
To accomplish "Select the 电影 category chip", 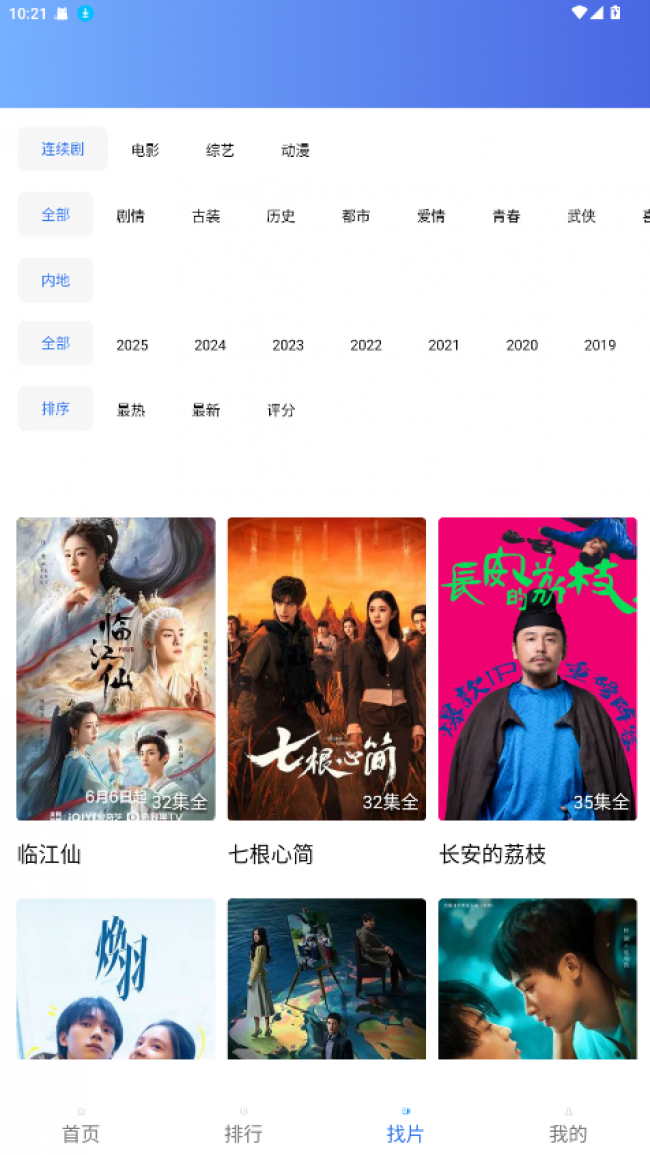I will pyautogui.click(x=145, y=151).
